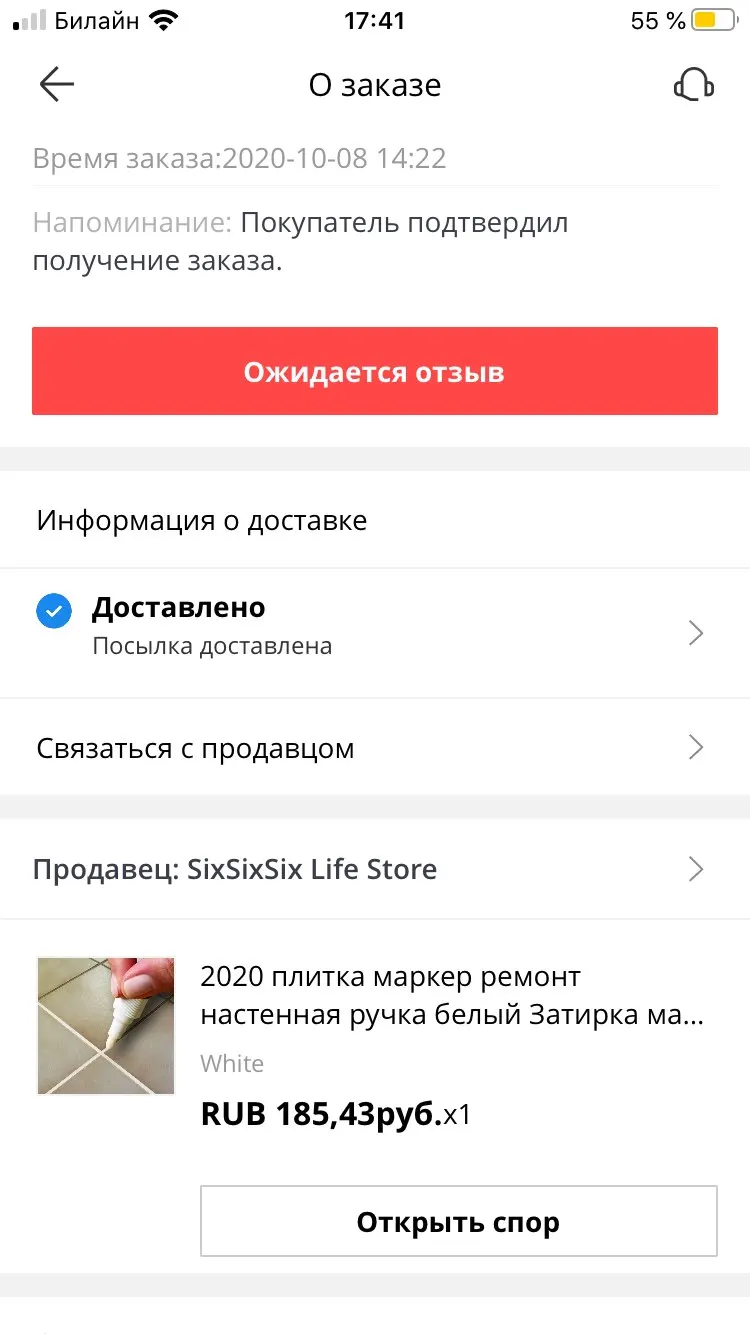
Task: Open Связаться с продавцом
Action: pos(374,748)
